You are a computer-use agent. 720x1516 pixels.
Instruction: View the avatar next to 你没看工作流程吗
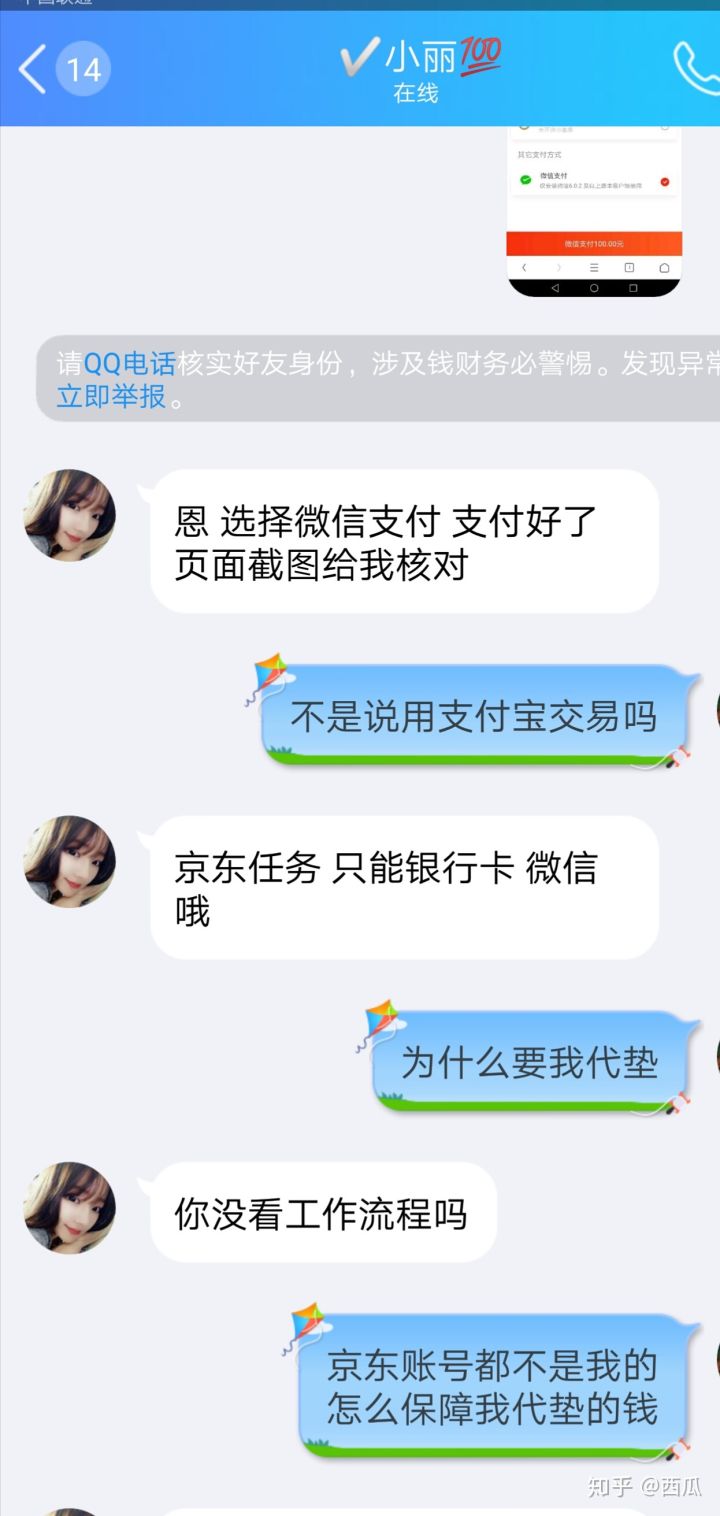pyautogui.click(x=69, y=1207)
